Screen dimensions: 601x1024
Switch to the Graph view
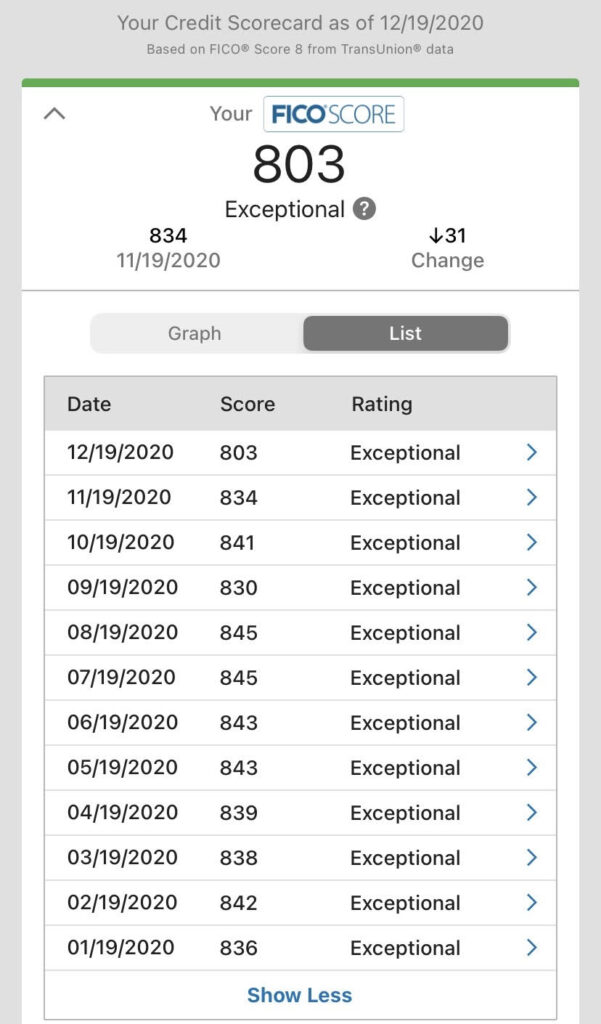coord(195,334)
